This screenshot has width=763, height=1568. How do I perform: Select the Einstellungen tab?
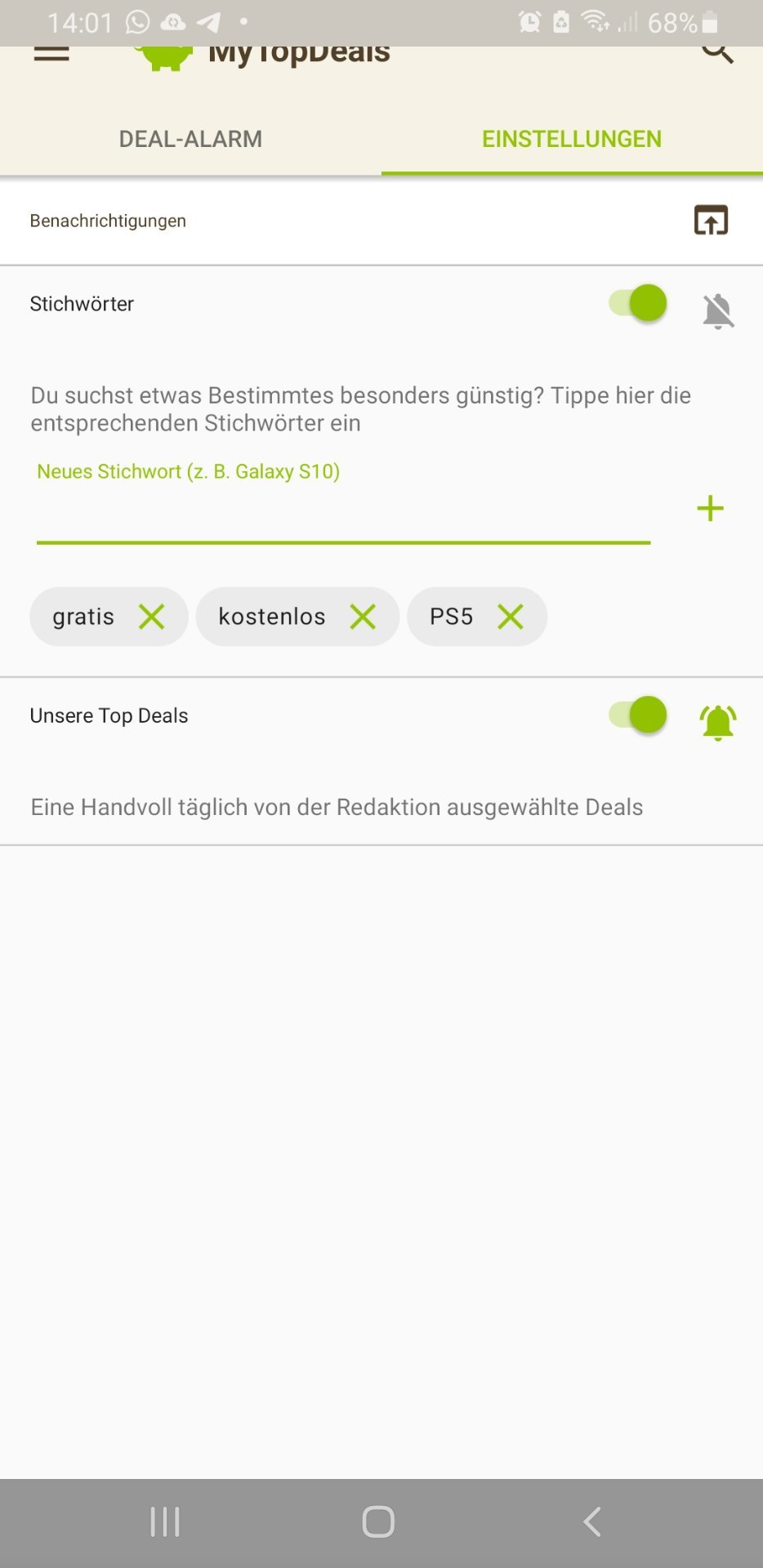pyautogui.click(x=572, y=139)
